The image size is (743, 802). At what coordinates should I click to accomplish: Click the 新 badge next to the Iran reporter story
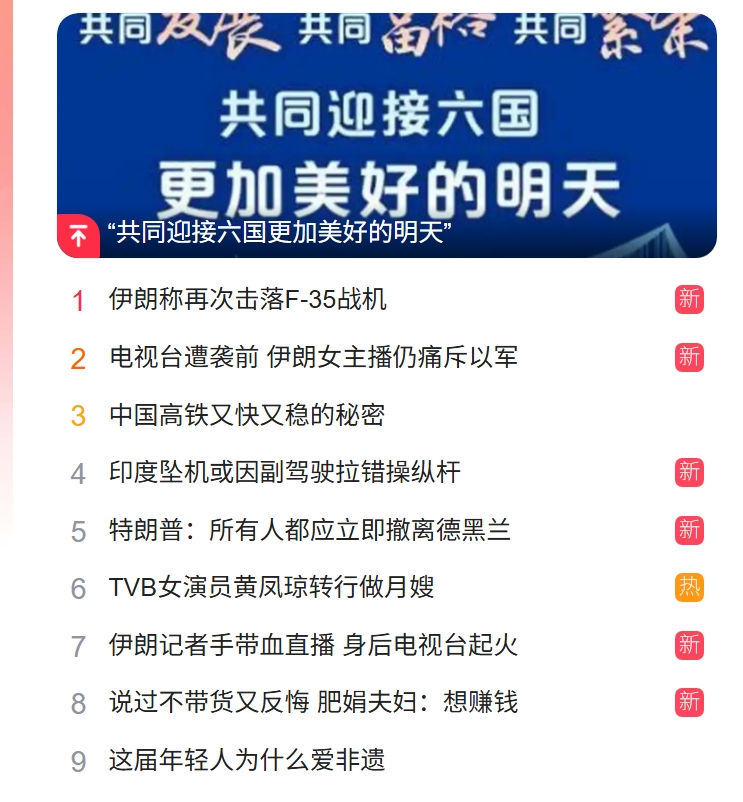pyautogui.click(x=687, y=643)
